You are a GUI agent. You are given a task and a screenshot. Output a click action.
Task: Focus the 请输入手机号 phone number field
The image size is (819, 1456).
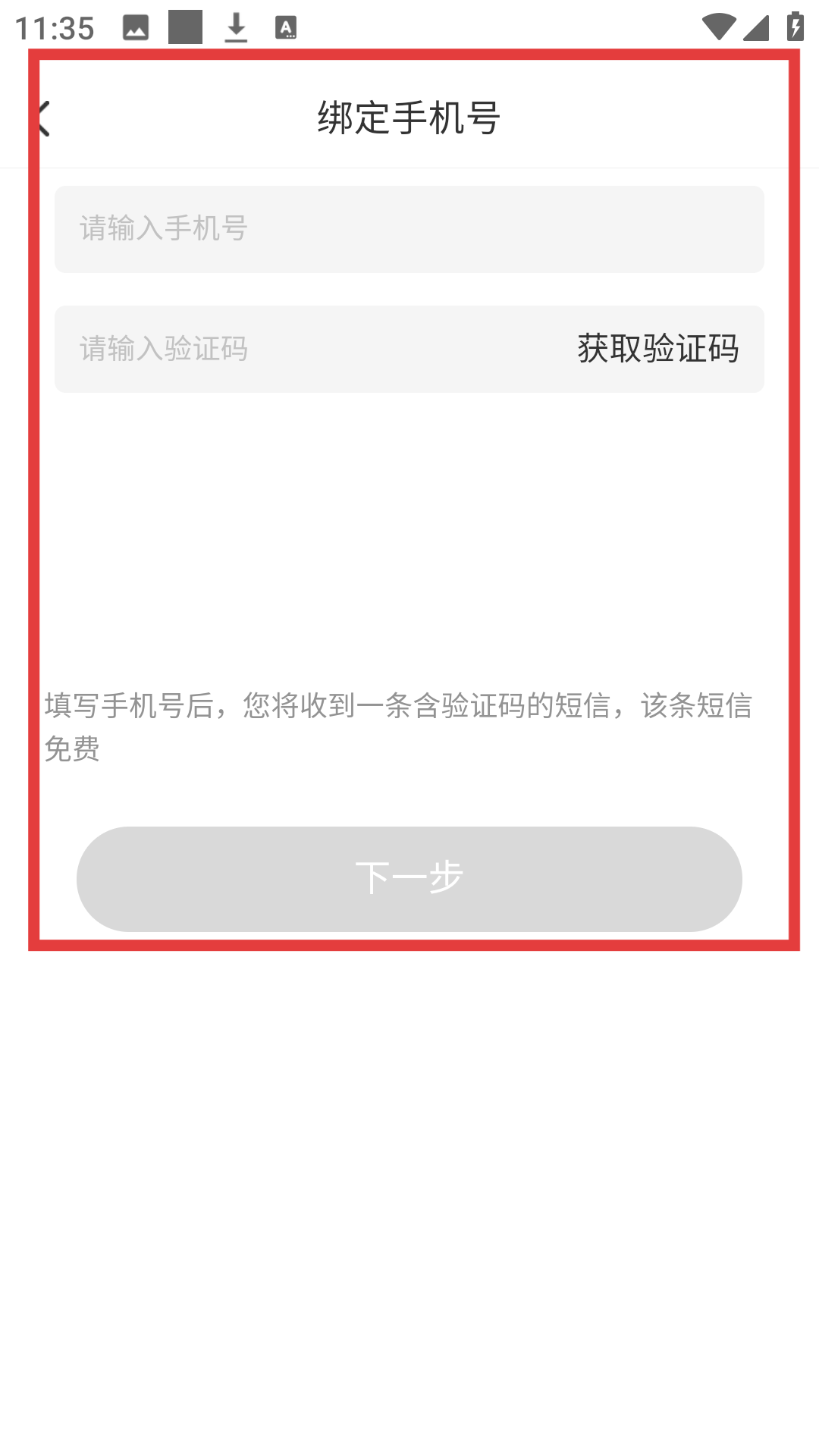pos(409,229)
